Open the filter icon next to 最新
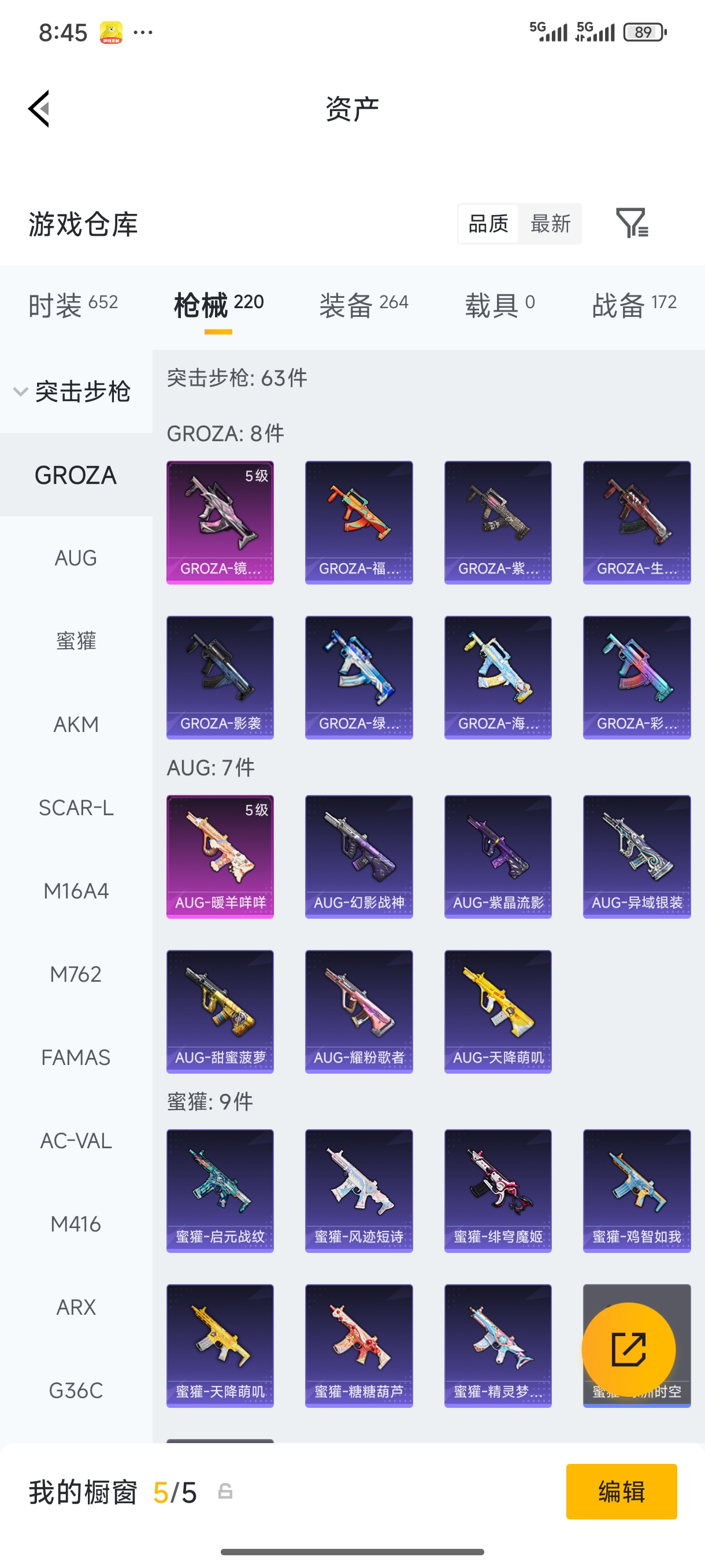The image size is (705, 1568). pos(632,223)
